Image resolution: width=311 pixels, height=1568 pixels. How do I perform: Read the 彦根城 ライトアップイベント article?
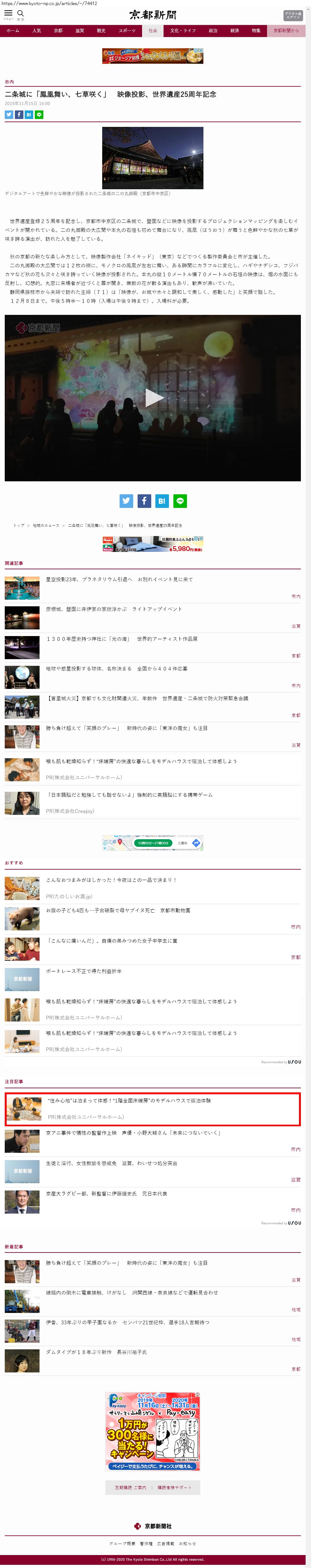114,609
